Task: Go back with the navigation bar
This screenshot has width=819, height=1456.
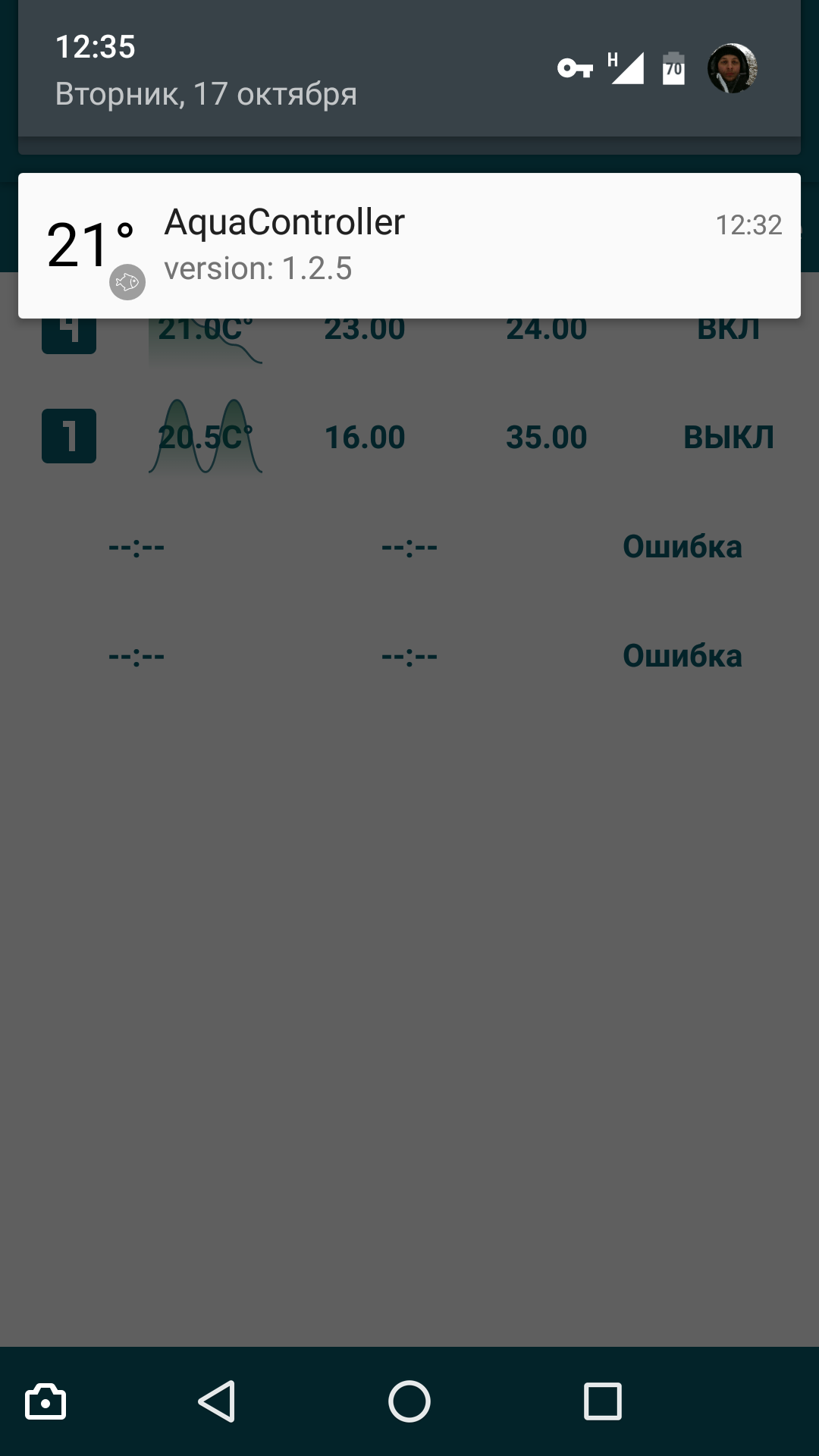Action: tap(217, 1401)
